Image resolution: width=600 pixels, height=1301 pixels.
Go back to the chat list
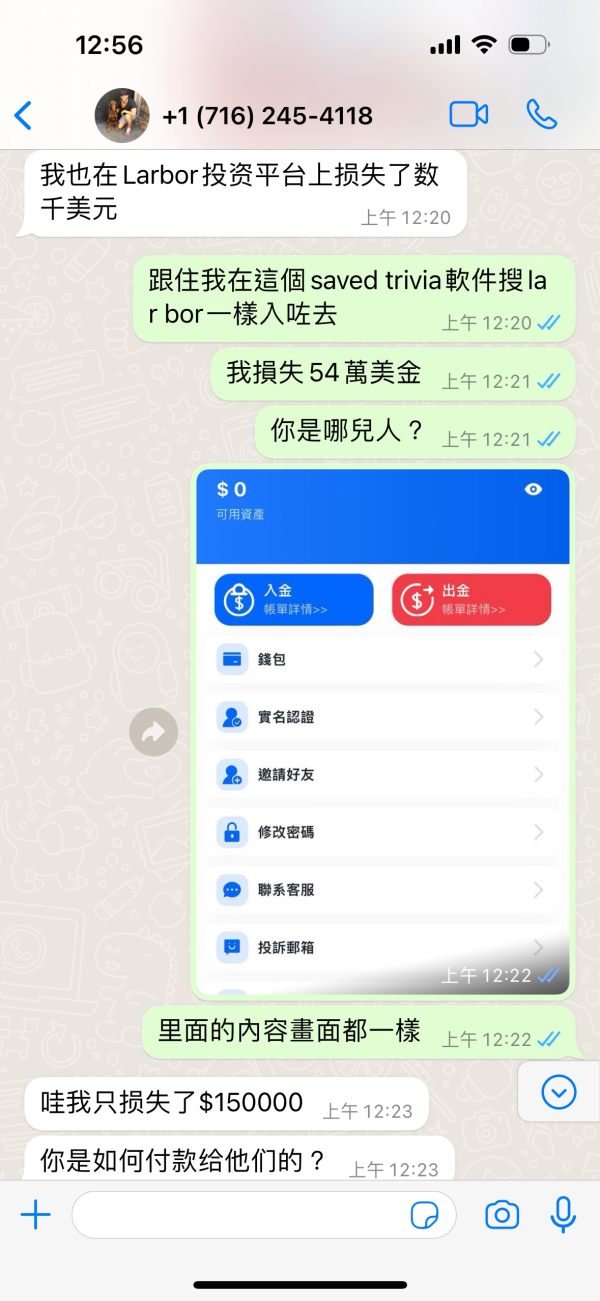[23, 116]
